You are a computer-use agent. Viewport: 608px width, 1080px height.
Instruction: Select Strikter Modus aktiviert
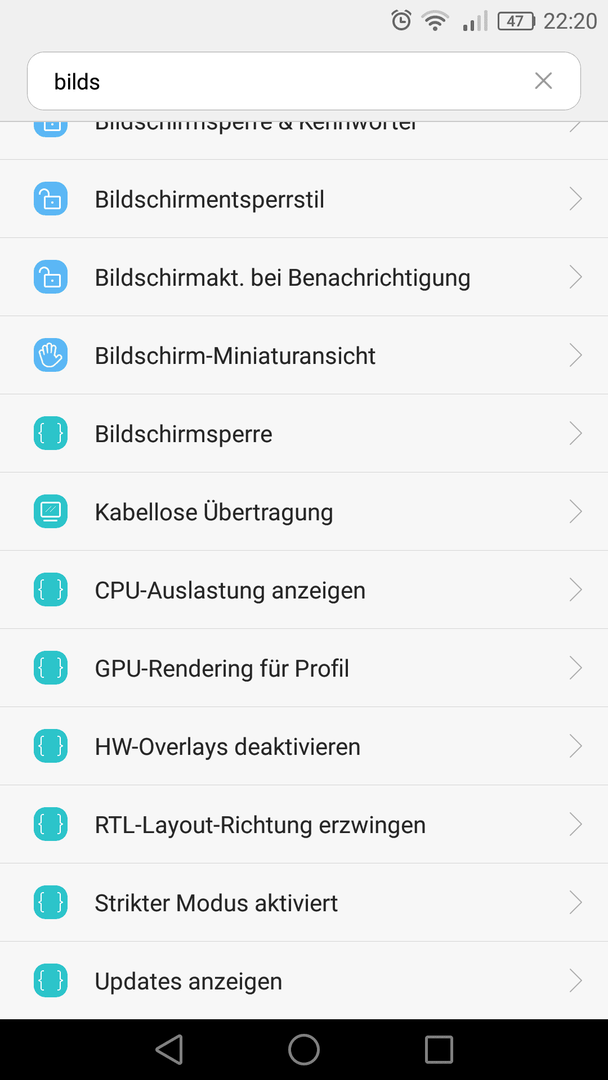click(304, 903)
